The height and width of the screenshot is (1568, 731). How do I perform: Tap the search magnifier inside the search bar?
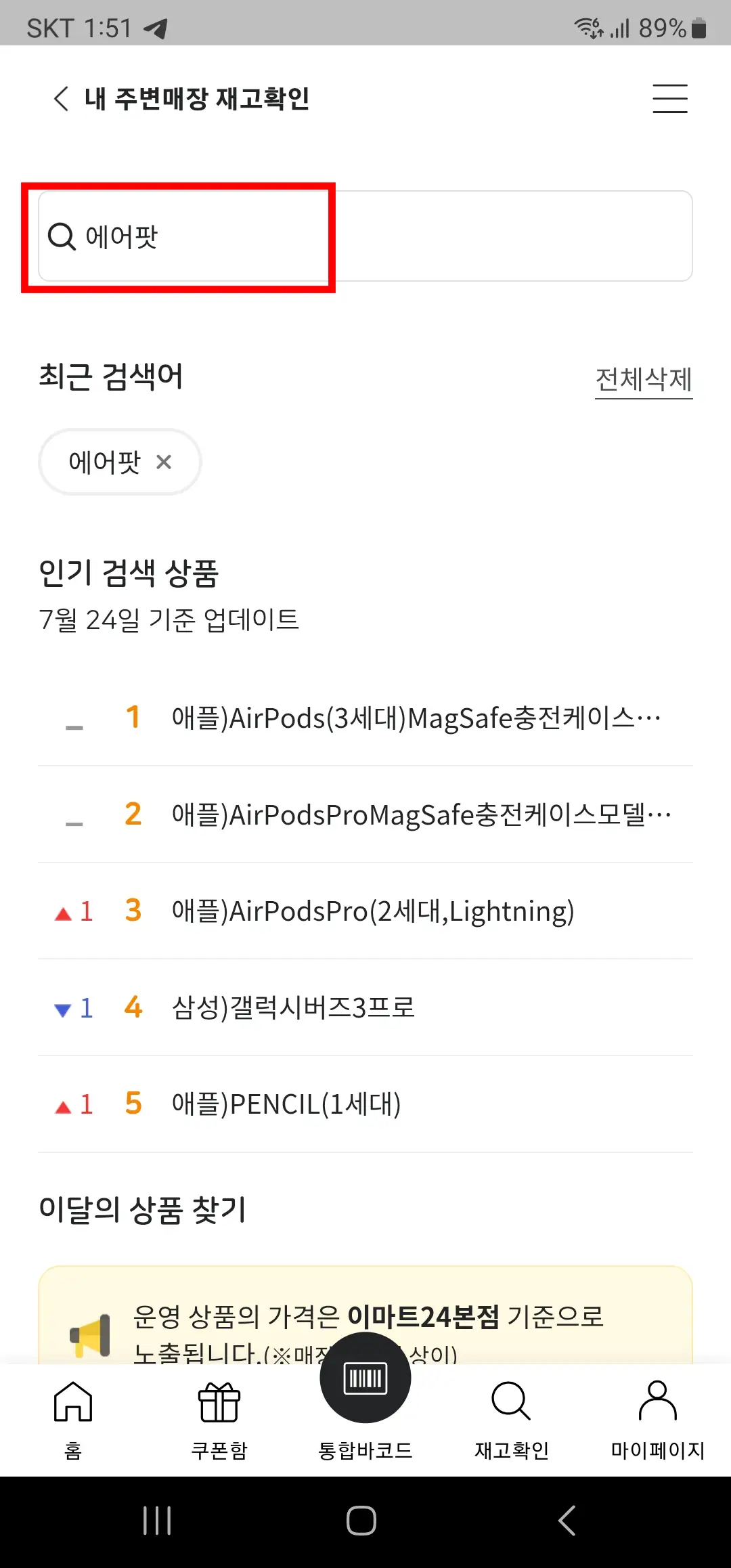(62, 236)
